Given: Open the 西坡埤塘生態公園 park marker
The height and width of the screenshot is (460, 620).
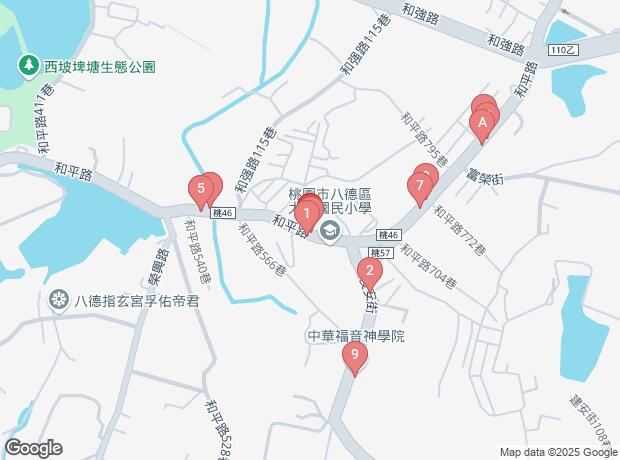Looking at the screenshot, I should click(x=29, y=68).
